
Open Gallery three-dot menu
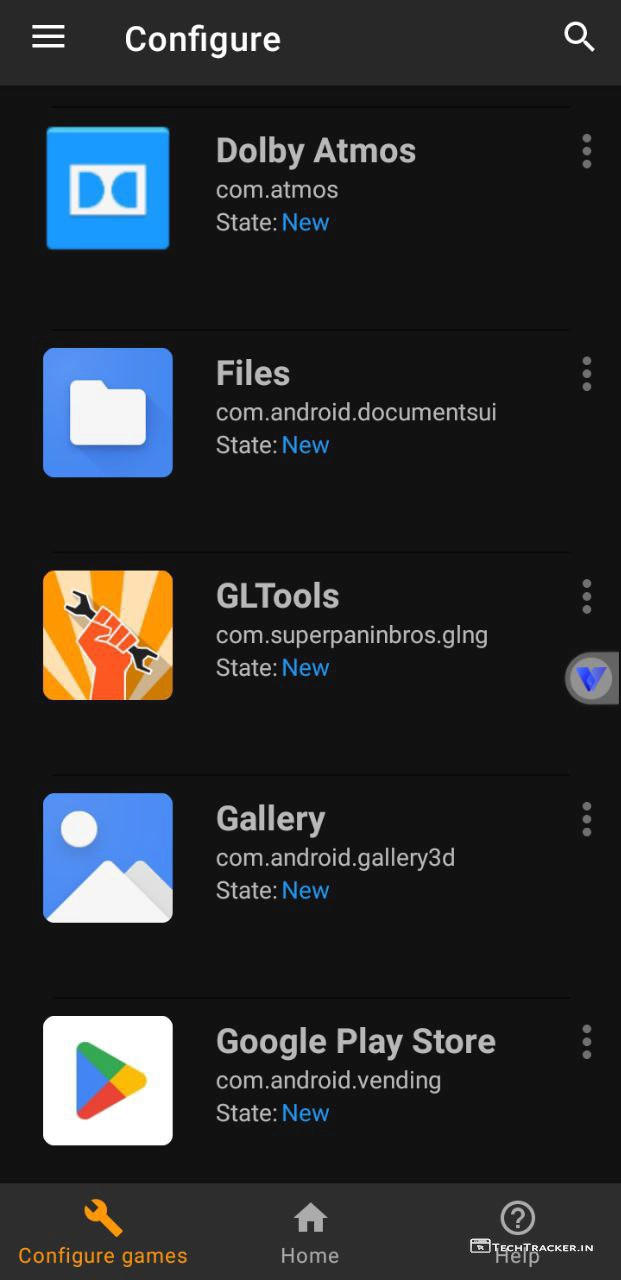click(x=587, y=819)
